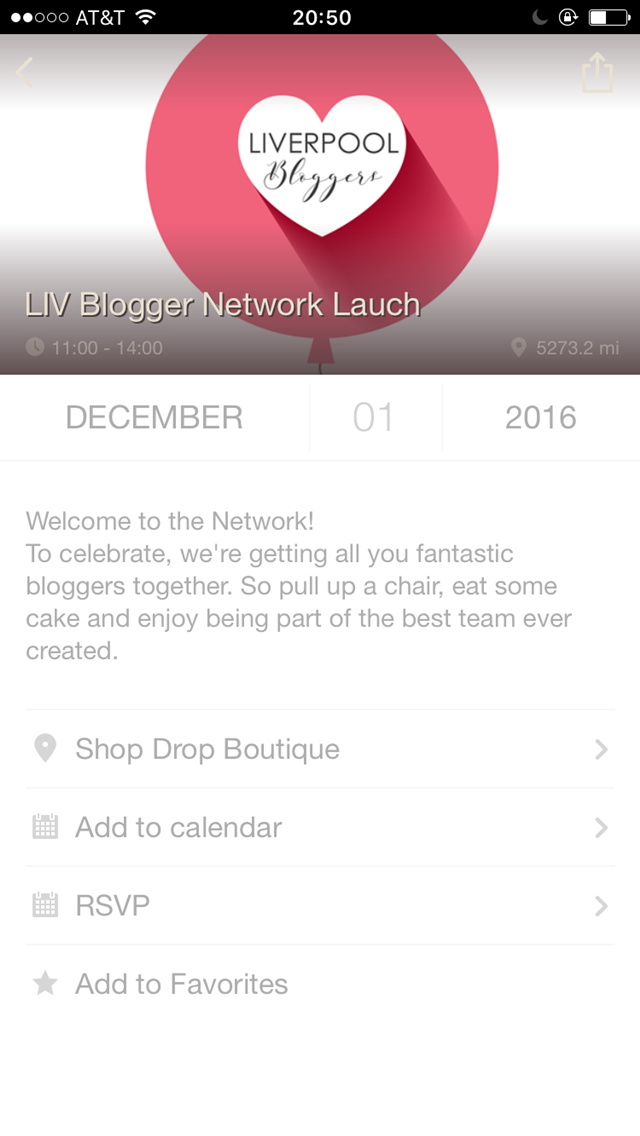Open the RSVP row

coord(318,905)
